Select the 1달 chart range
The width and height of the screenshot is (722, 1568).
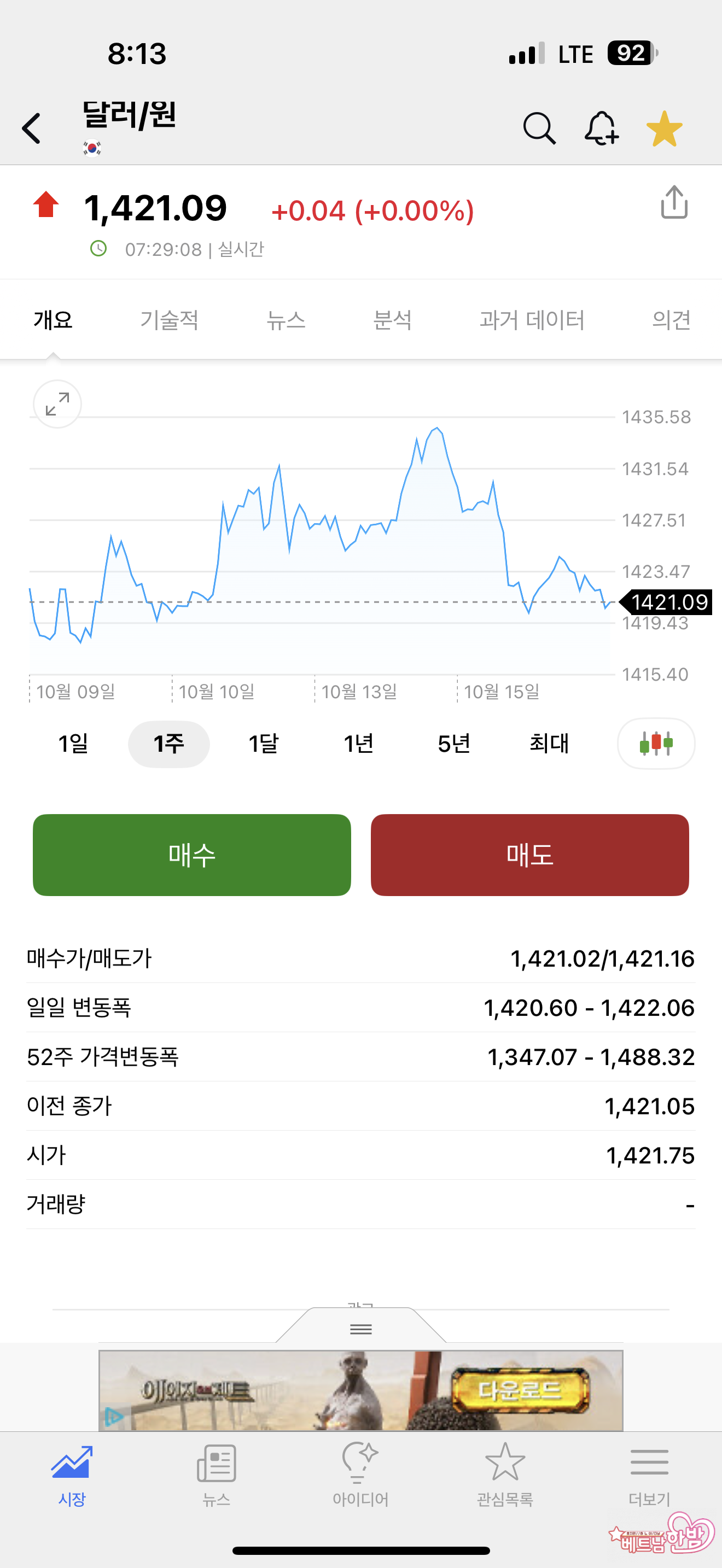click(x=264, y=743)
